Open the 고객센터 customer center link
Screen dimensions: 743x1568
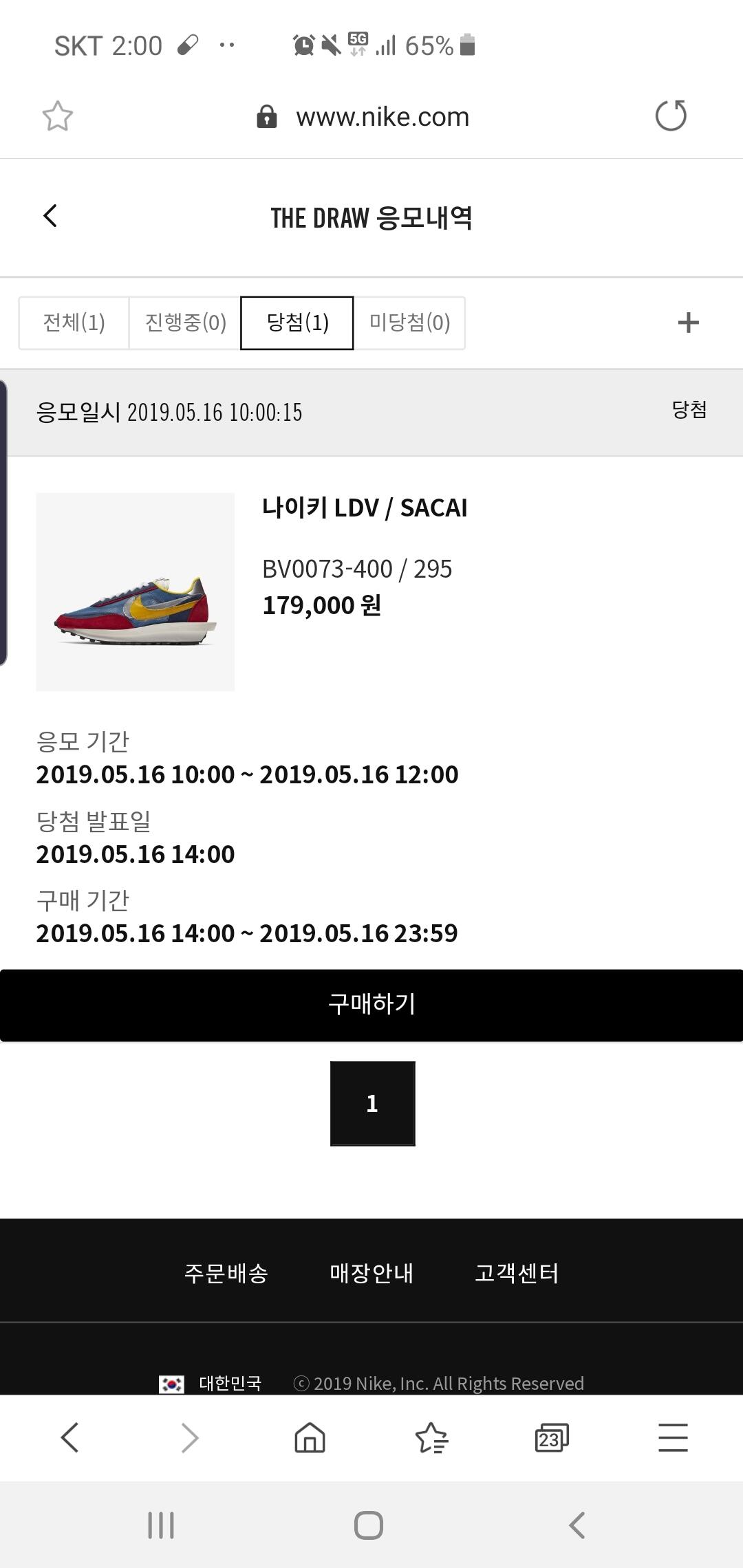517,1273
